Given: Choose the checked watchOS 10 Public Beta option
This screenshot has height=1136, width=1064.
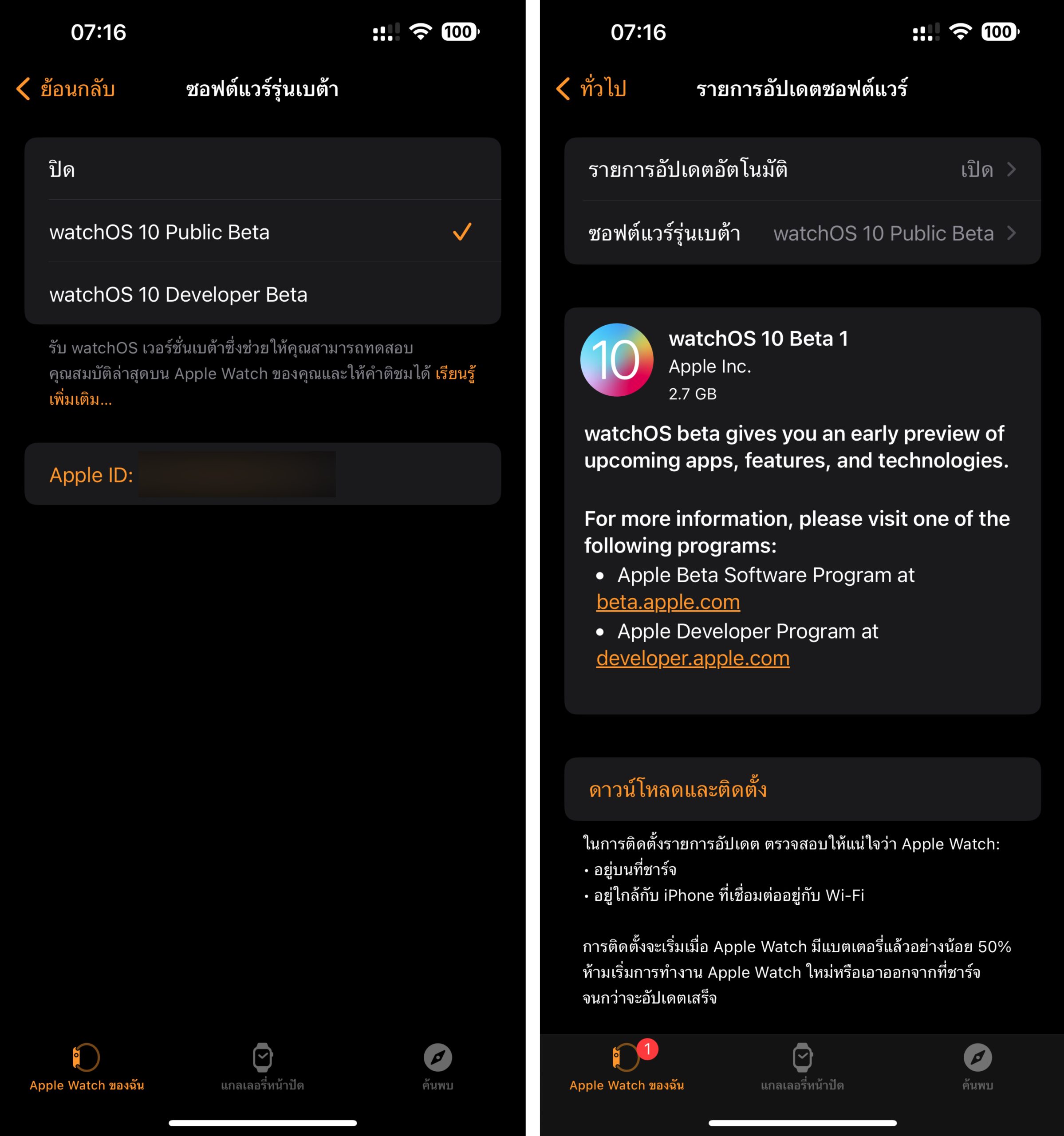Looking at the screenshot, I should point(262,232).
